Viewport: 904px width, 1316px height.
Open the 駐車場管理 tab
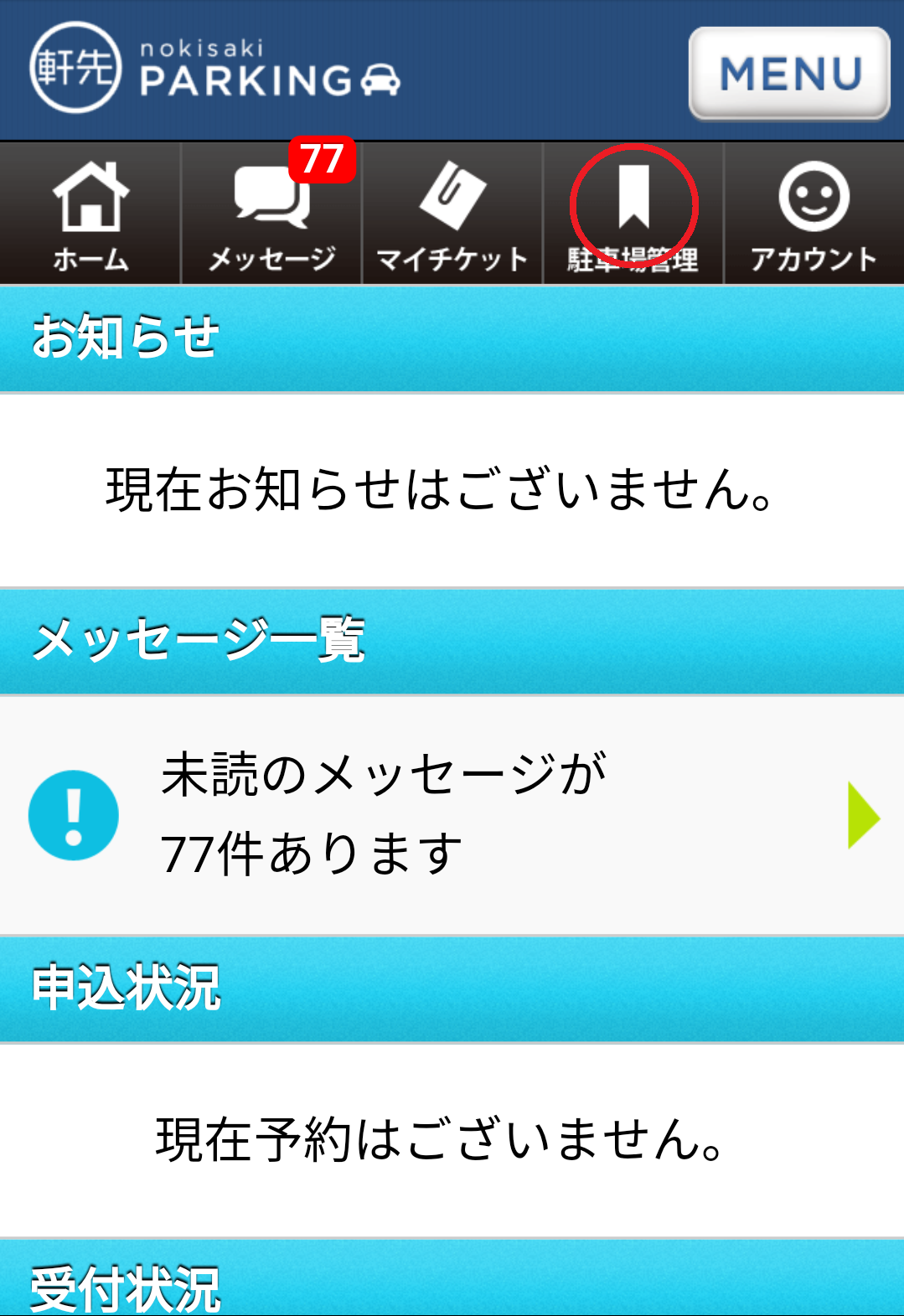click(x=633, y=214)
